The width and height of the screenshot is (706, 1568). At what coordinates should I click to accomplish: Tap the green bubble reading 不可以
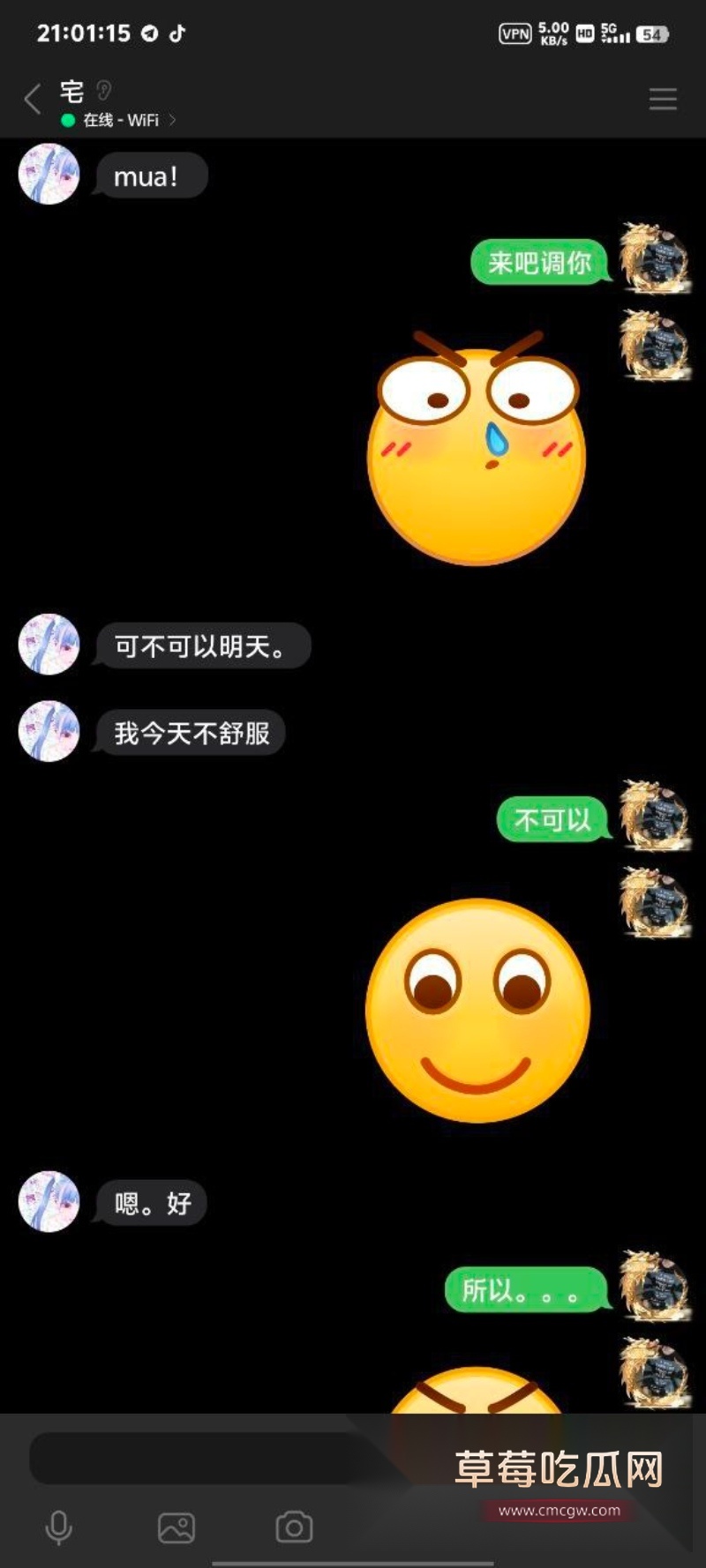point(553,820)
